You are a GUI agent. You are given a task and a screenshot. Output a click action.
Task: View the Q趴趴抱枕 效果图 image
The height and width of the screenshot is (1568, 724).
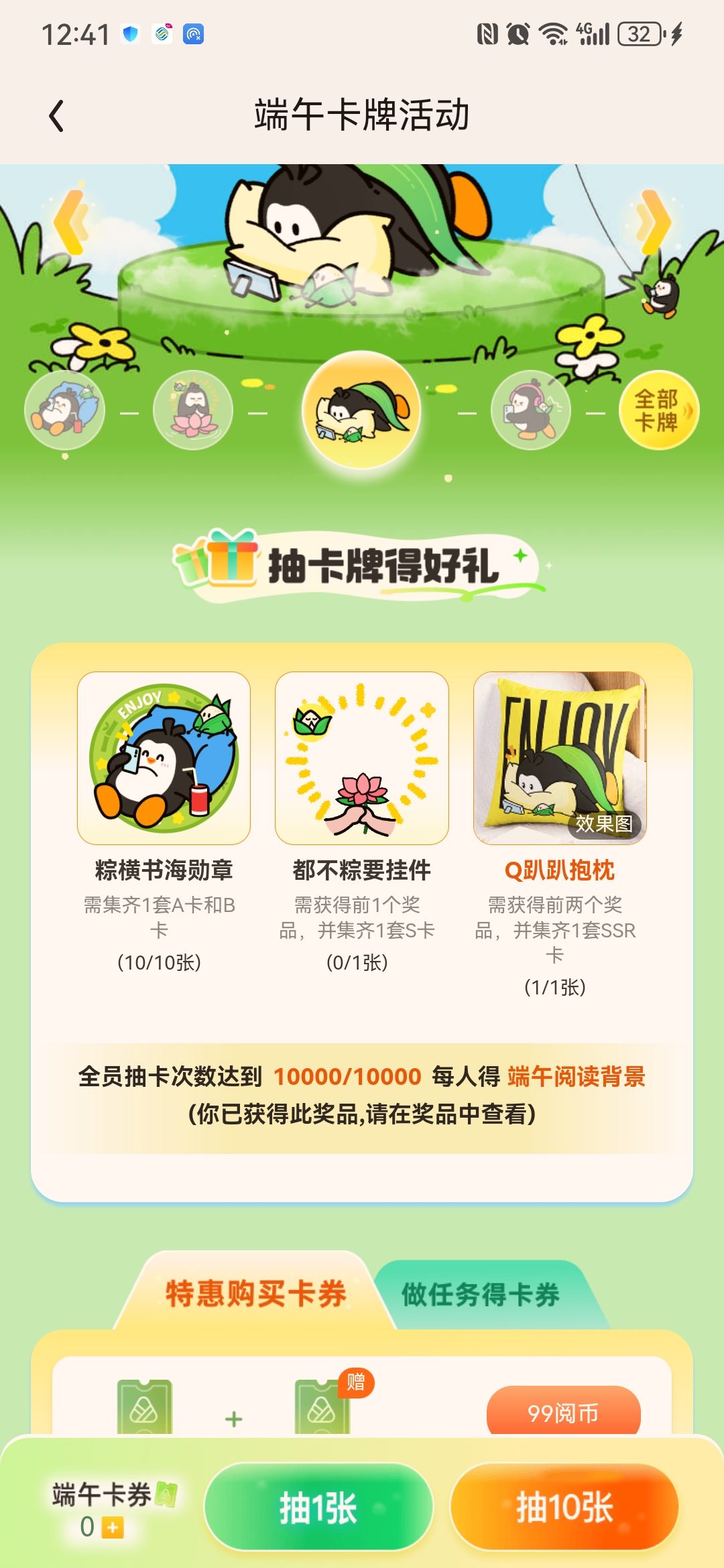point(560,758)
